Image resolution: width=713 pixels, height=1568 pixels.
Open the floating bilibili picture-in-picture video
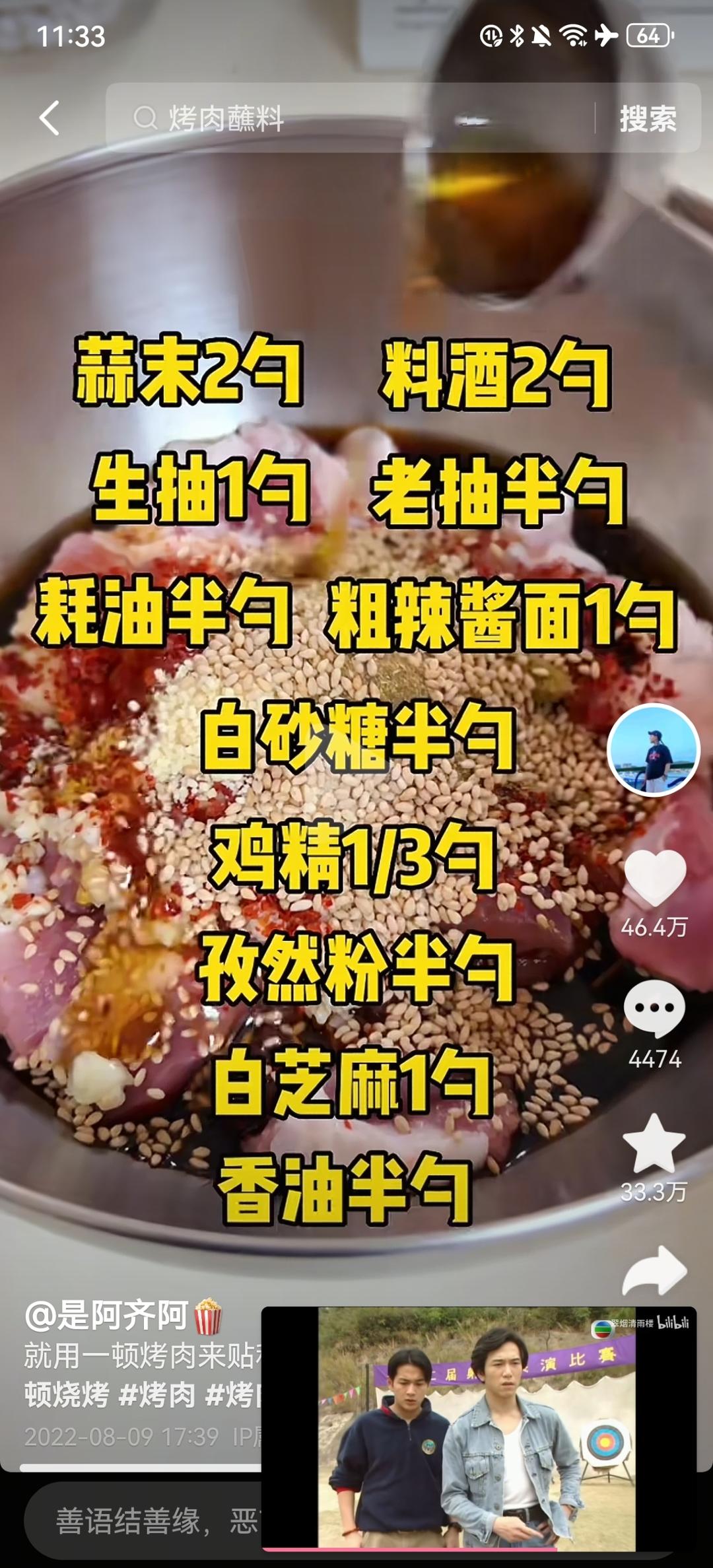479,1427
